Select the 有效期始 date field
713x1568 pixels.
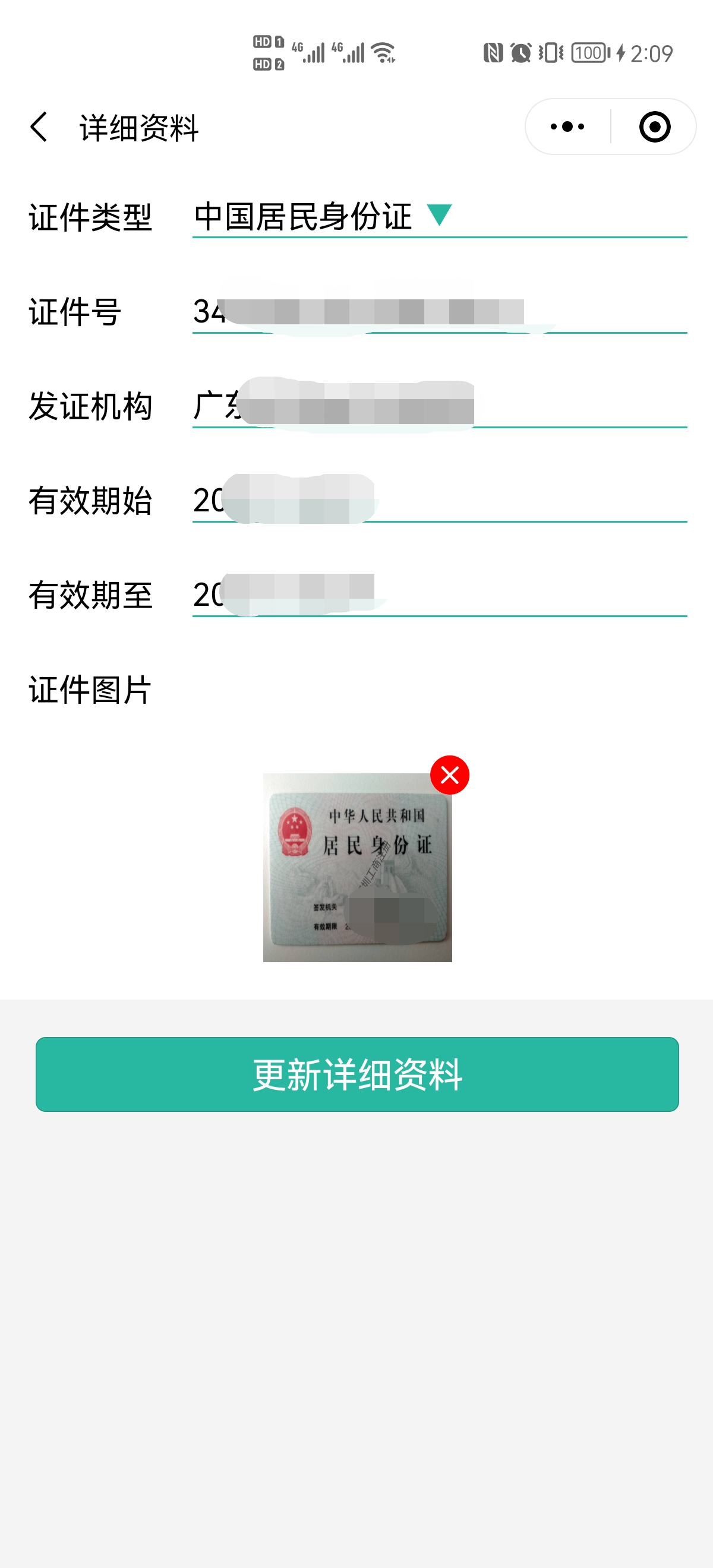pos(438,500)
